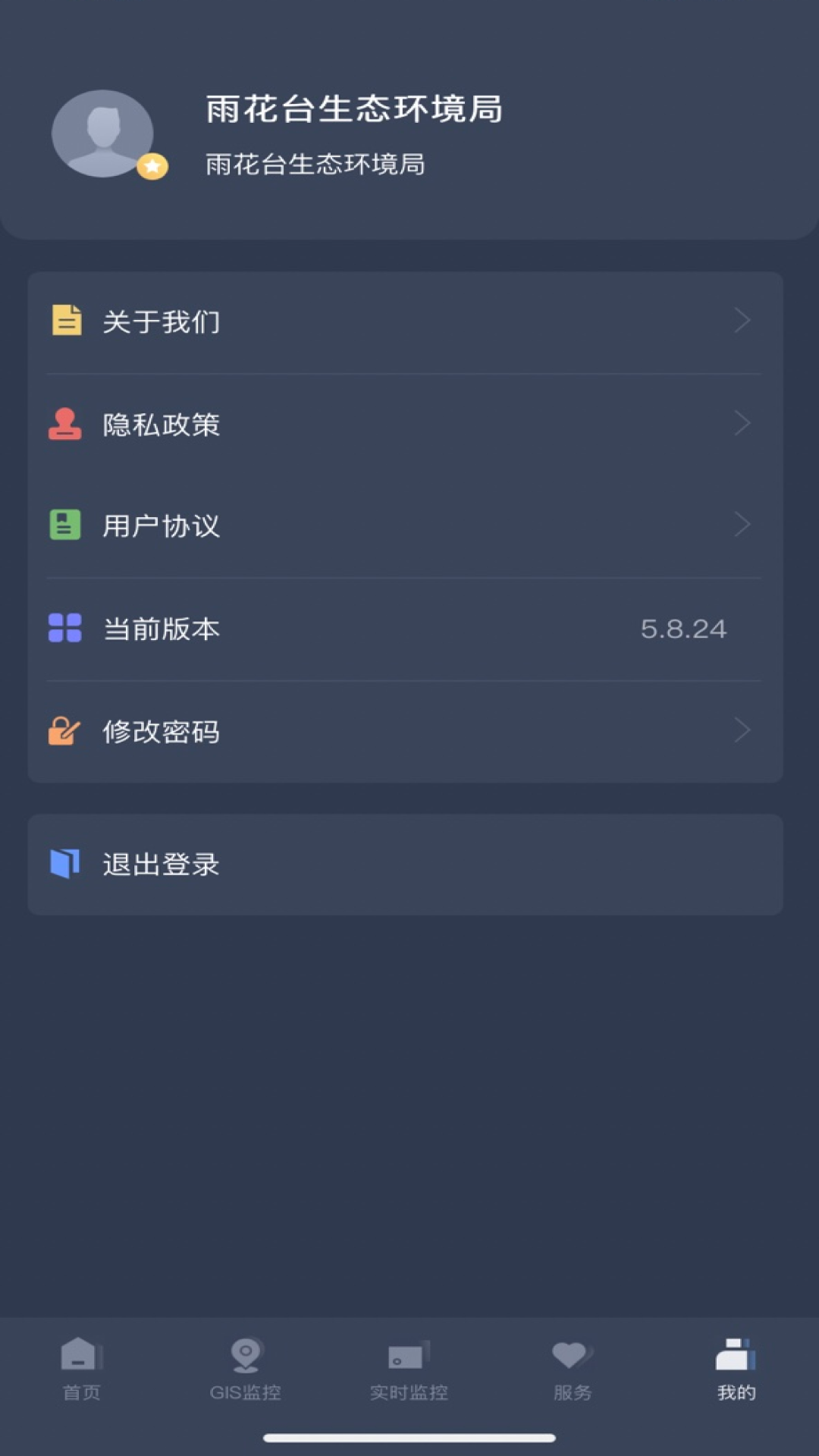Select the 我的 tab

click(x=736, y=1369)
